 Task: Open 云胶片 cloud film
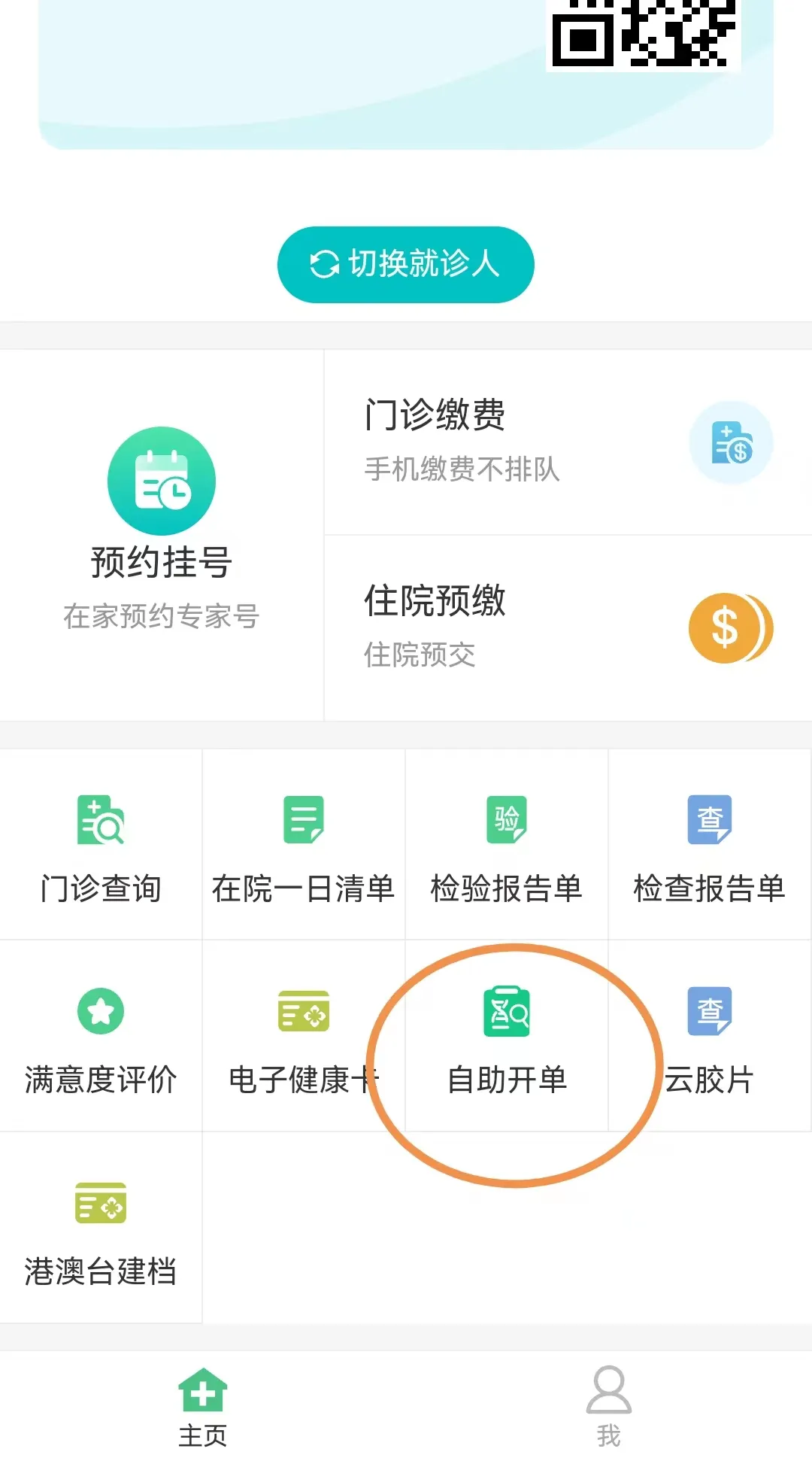click(x=709, y=1037)
